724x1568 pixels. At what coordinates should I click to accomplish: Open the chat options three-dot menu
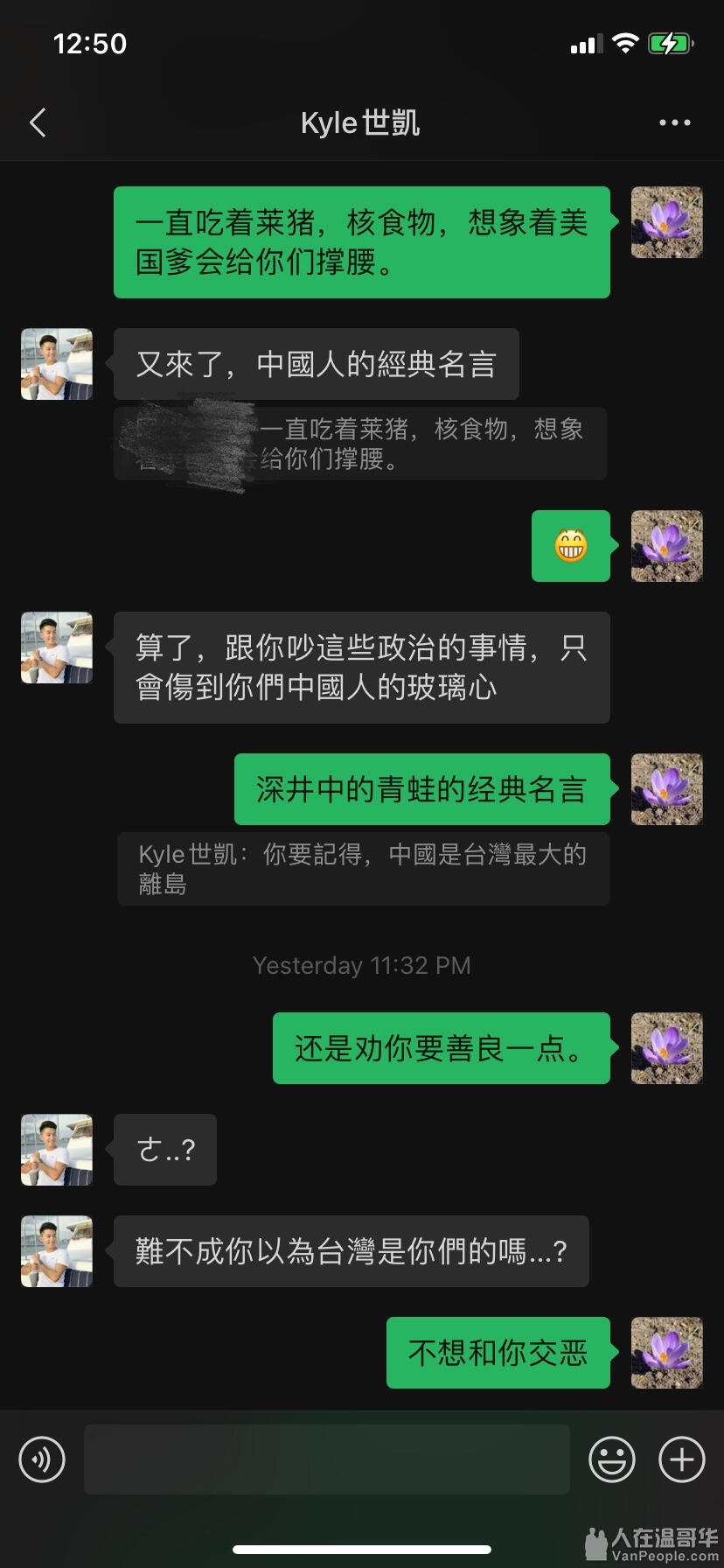pos(674,123)
